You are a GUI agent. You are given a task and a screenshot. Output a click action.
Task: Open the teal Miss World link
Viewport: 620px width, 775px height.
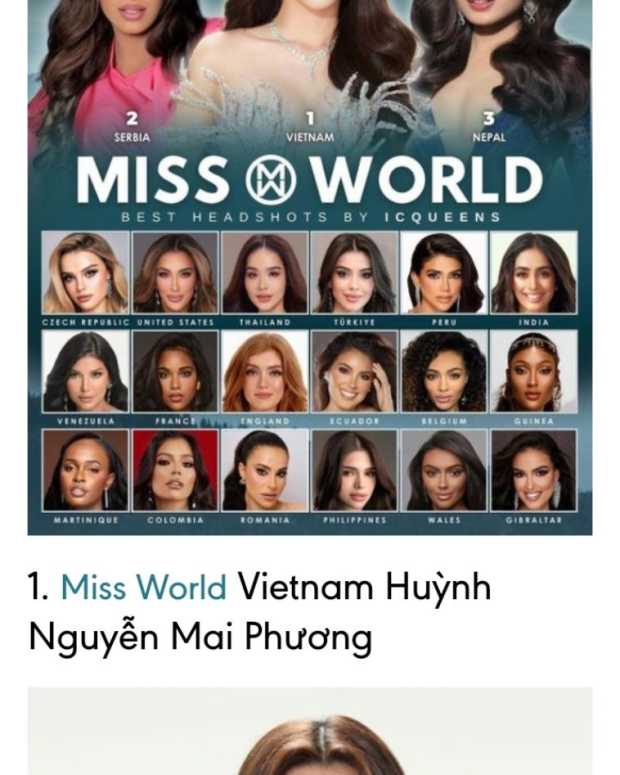point(143,587)
